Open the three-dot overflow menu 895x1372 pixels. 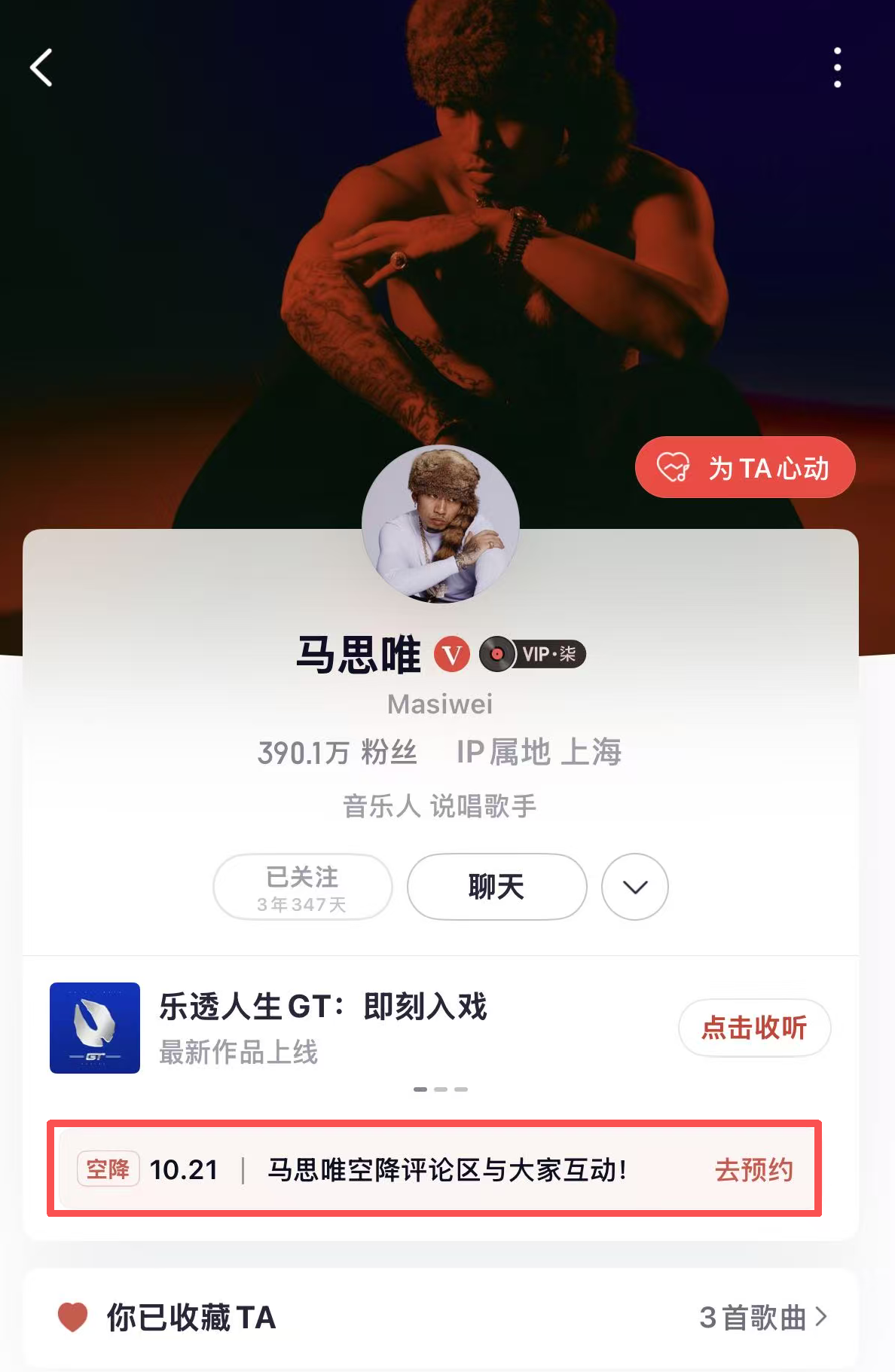point(837,68)
